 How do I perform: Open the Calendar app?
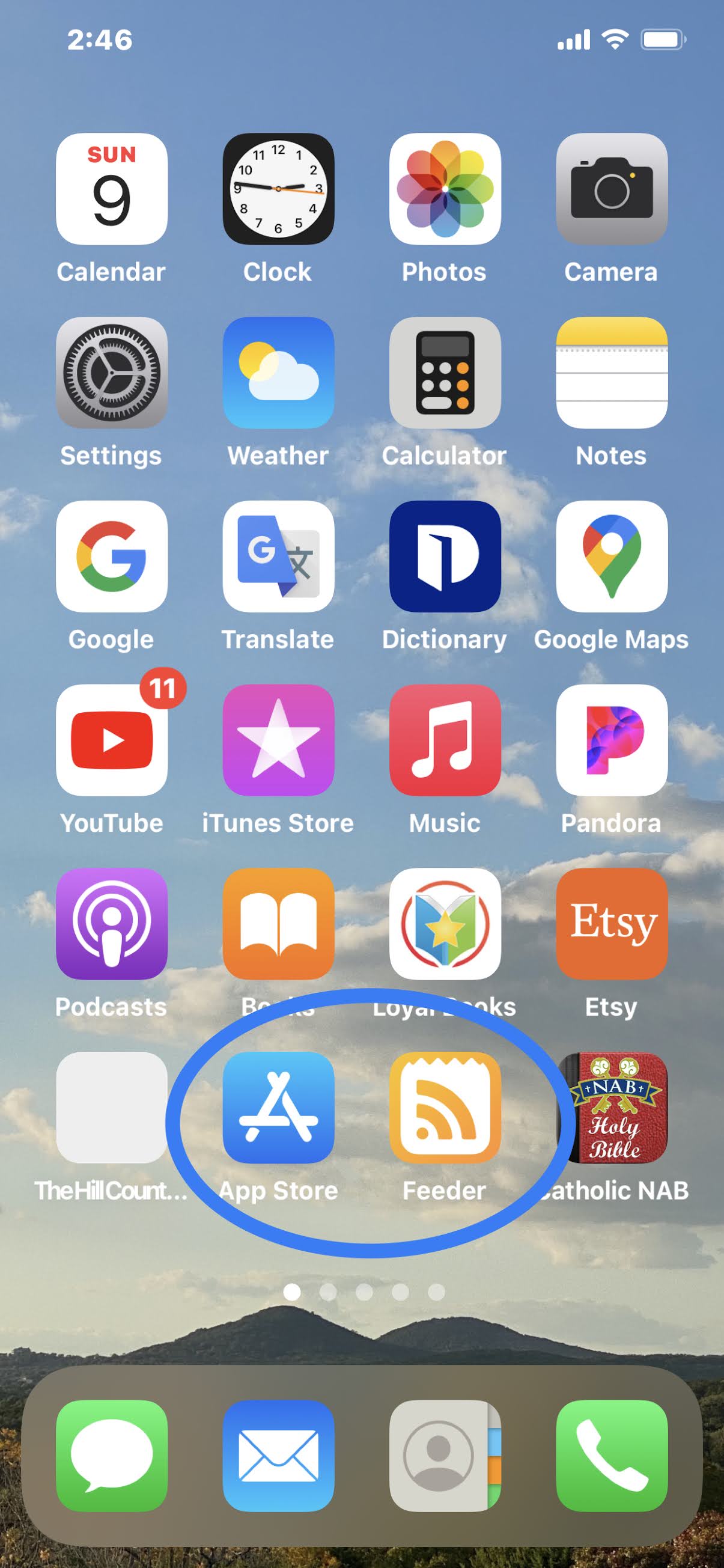(x=111, y=189)
